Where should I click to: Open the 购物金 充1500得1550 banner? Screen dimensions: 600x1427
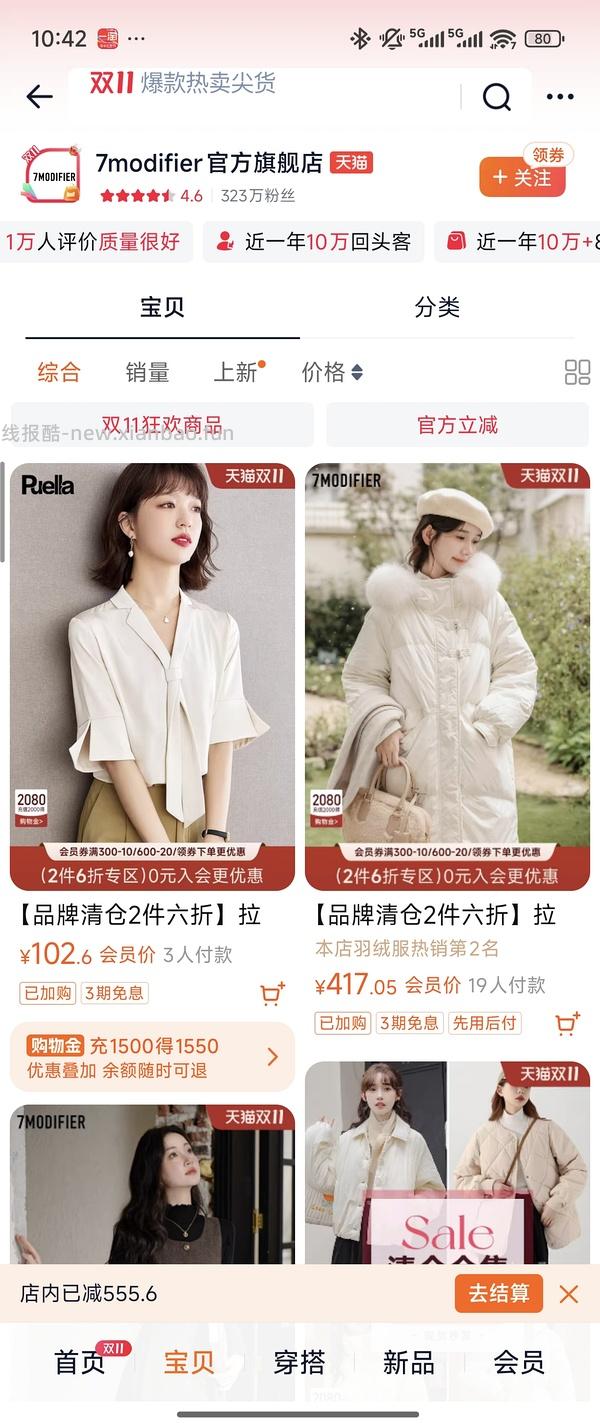pos(152,1057)
